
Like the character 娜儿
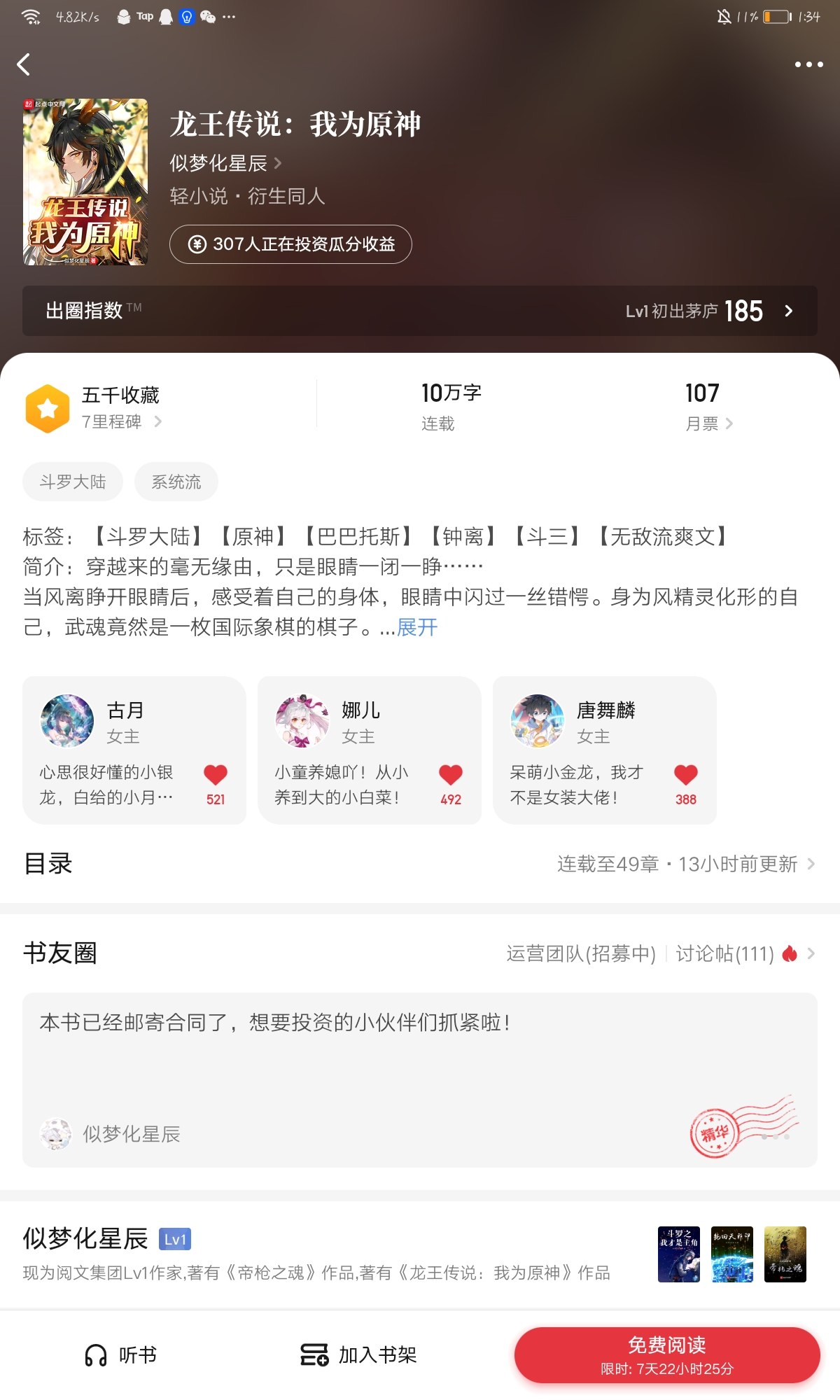point(450,776)
